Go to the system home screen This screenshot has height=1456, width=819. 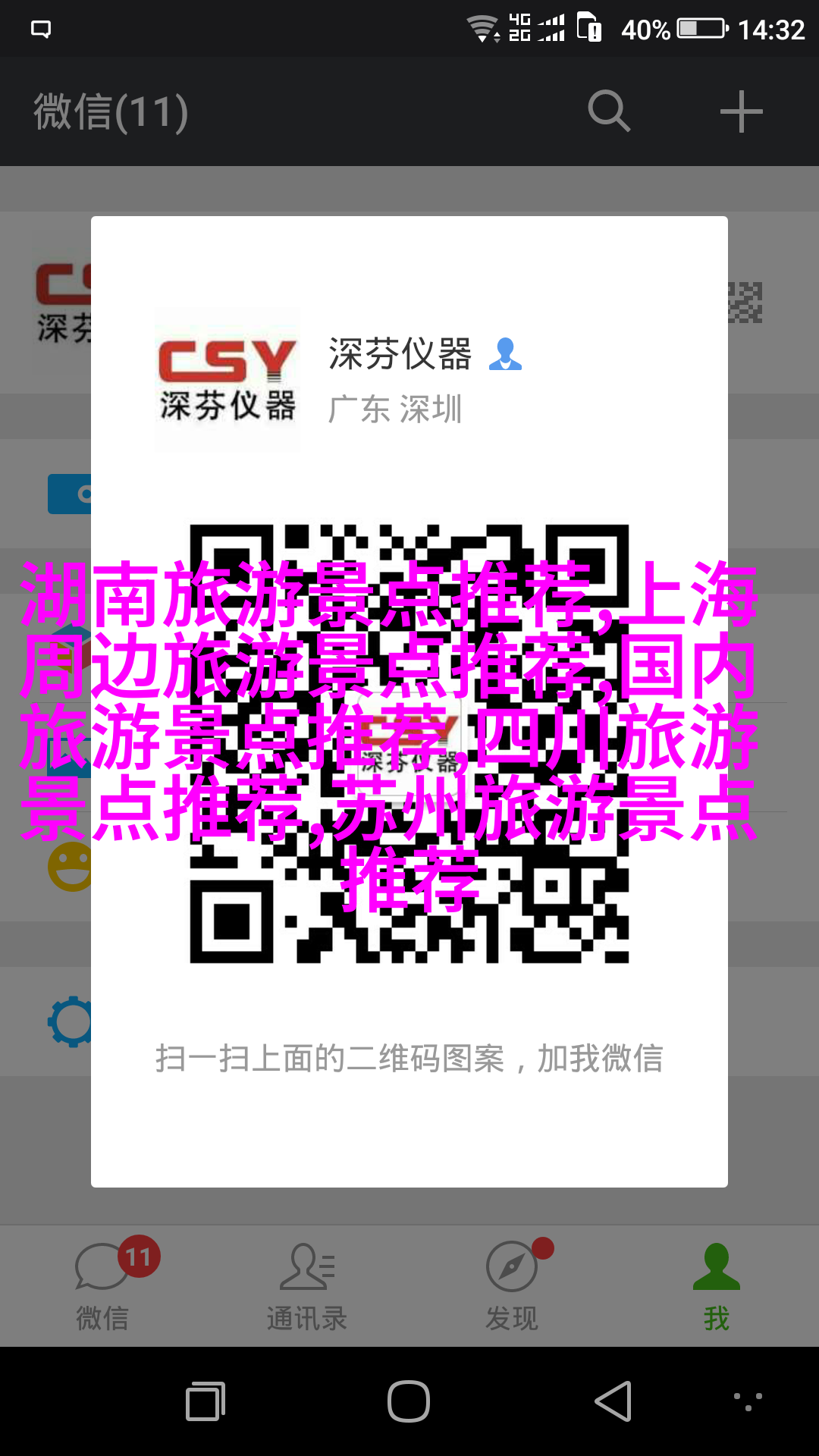coord(409,1401)
